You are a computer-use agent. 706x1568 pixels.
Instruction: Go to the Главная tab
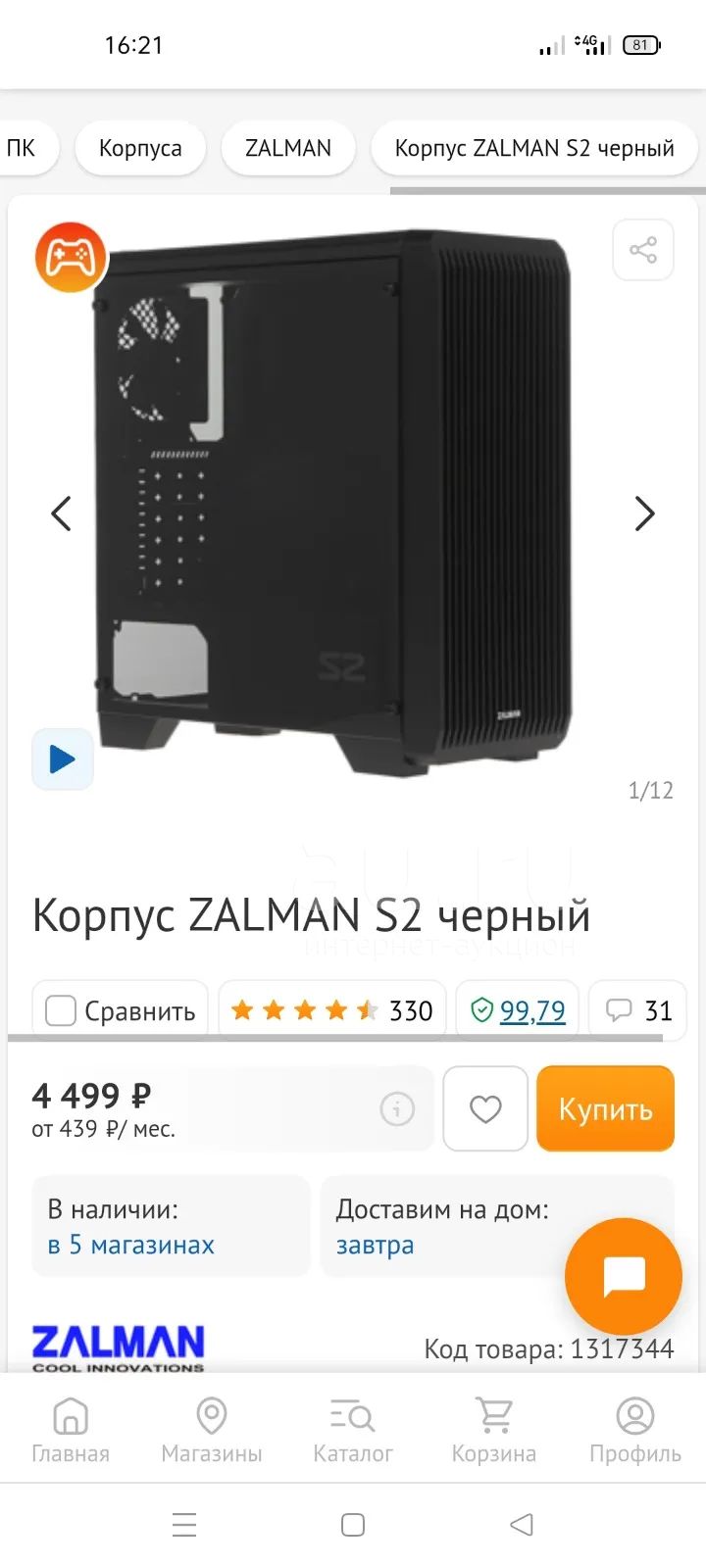tap(71, 1430)
